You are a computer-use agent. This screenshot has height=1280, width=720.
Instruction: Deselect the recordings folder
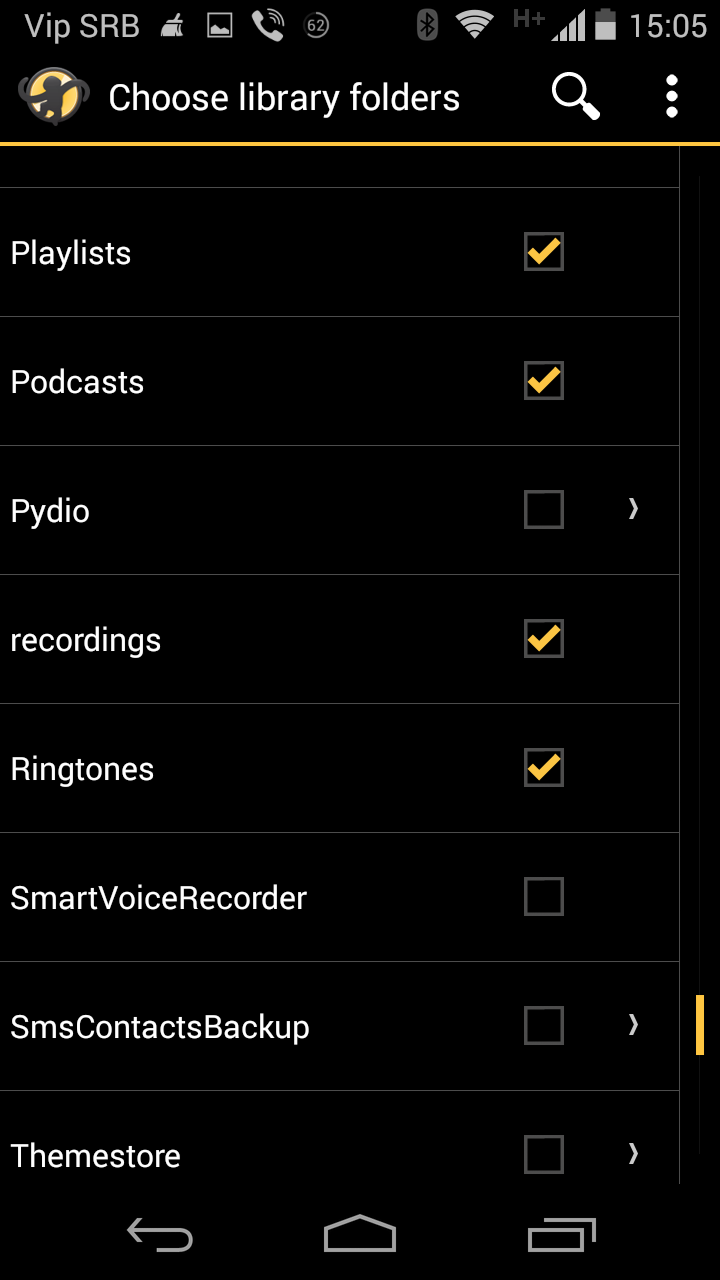(x=544, y=639)
